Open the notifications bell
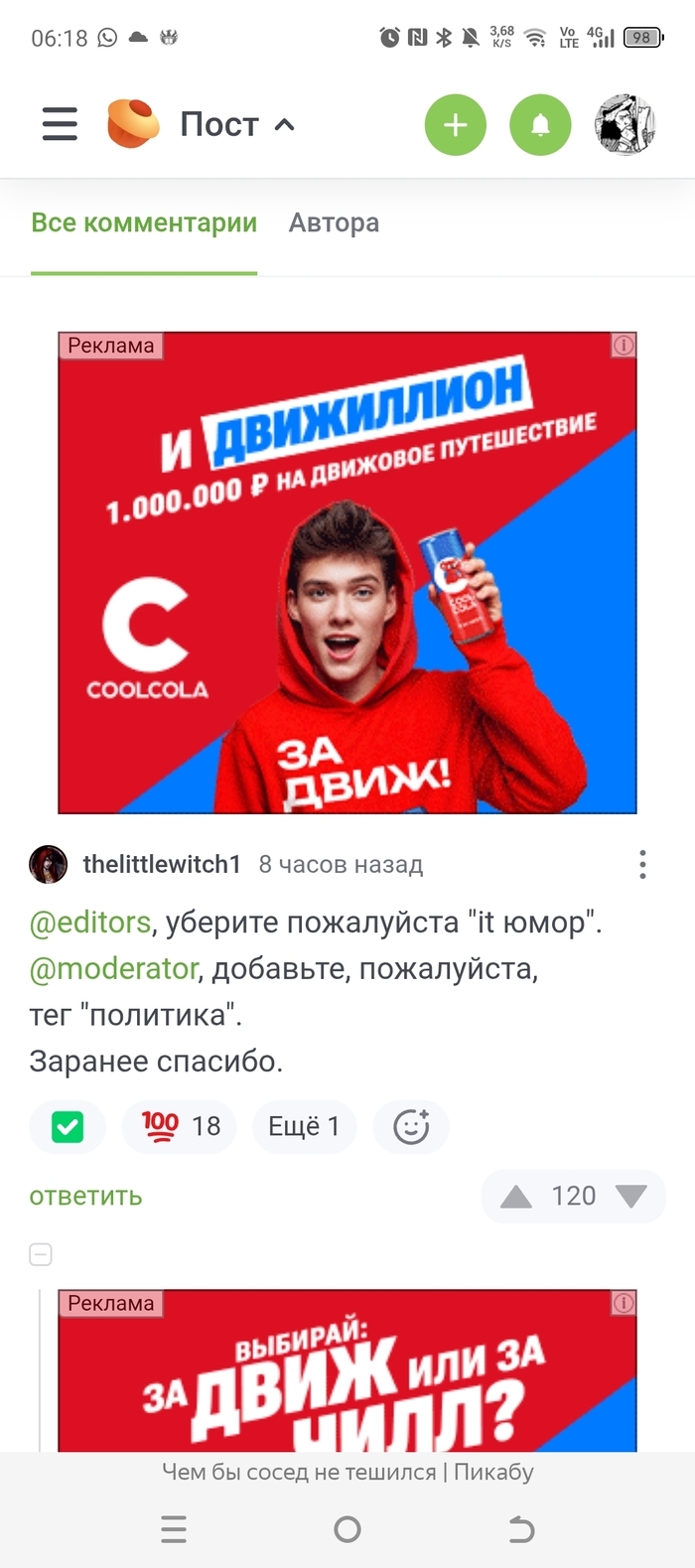 pos(540,125)
